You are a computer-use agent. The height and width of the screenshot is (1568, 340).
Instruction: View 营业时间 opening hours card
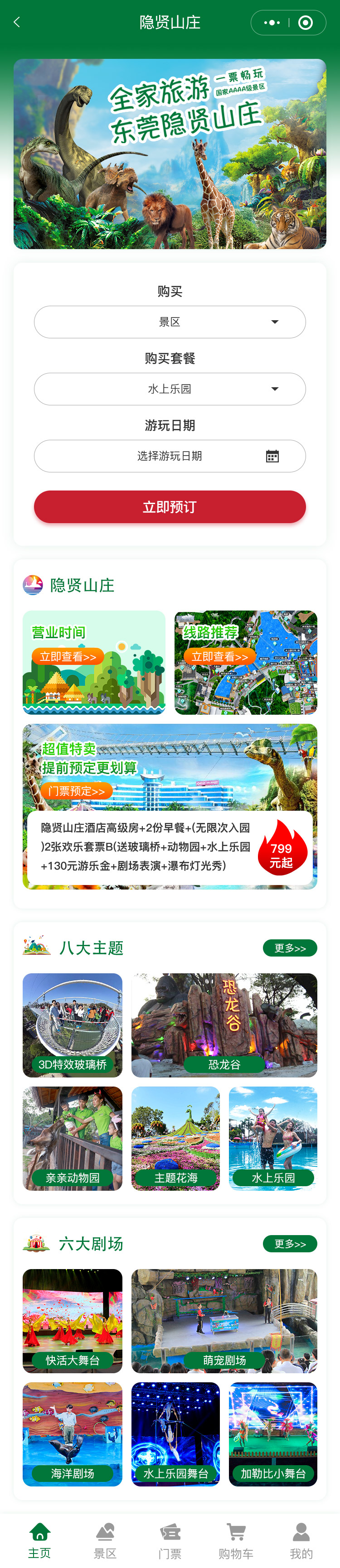94,662
